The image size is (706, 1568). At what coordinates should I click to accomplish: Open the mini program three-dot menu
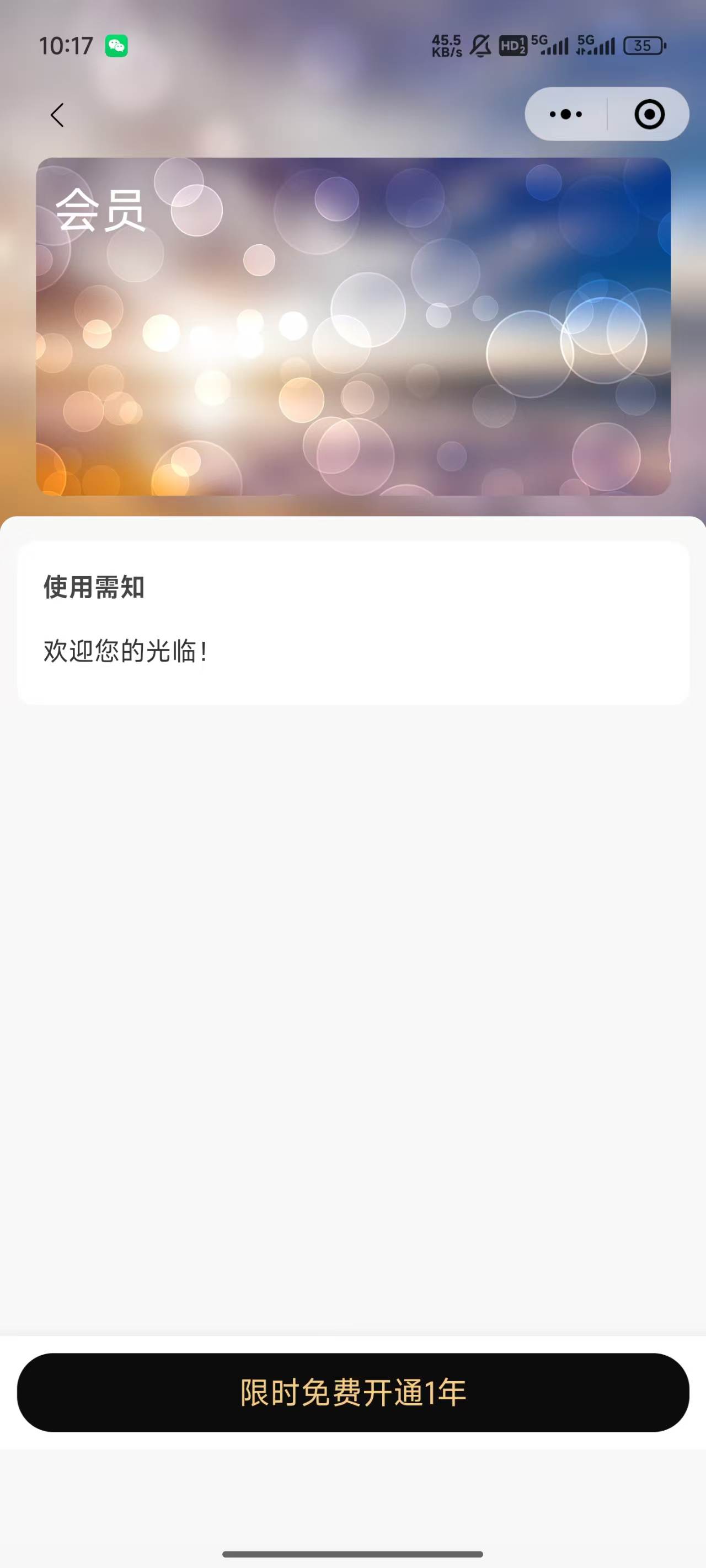coord(565,115)
